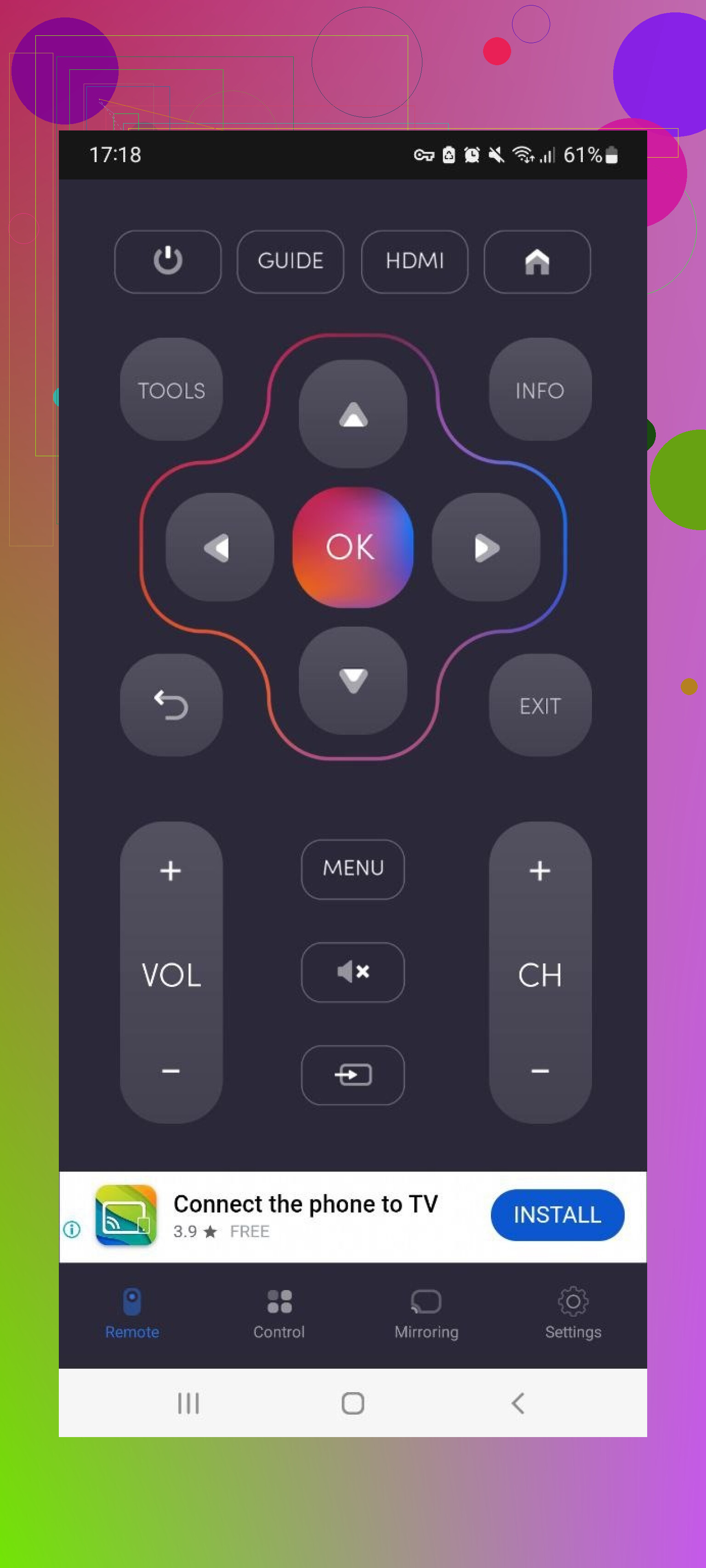Move up with the D-pad arrow
This screenshot has height=1568, width=706.
coord(353,414)
